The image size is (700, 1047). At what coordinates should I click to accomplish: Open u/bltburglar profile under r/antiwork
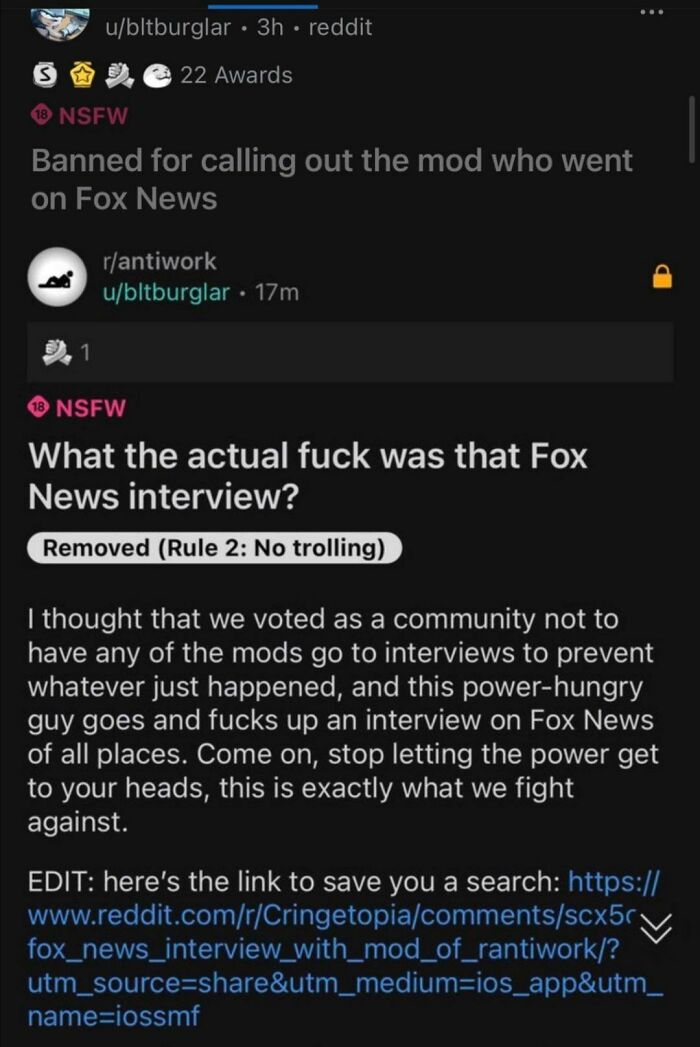[166, 292]
